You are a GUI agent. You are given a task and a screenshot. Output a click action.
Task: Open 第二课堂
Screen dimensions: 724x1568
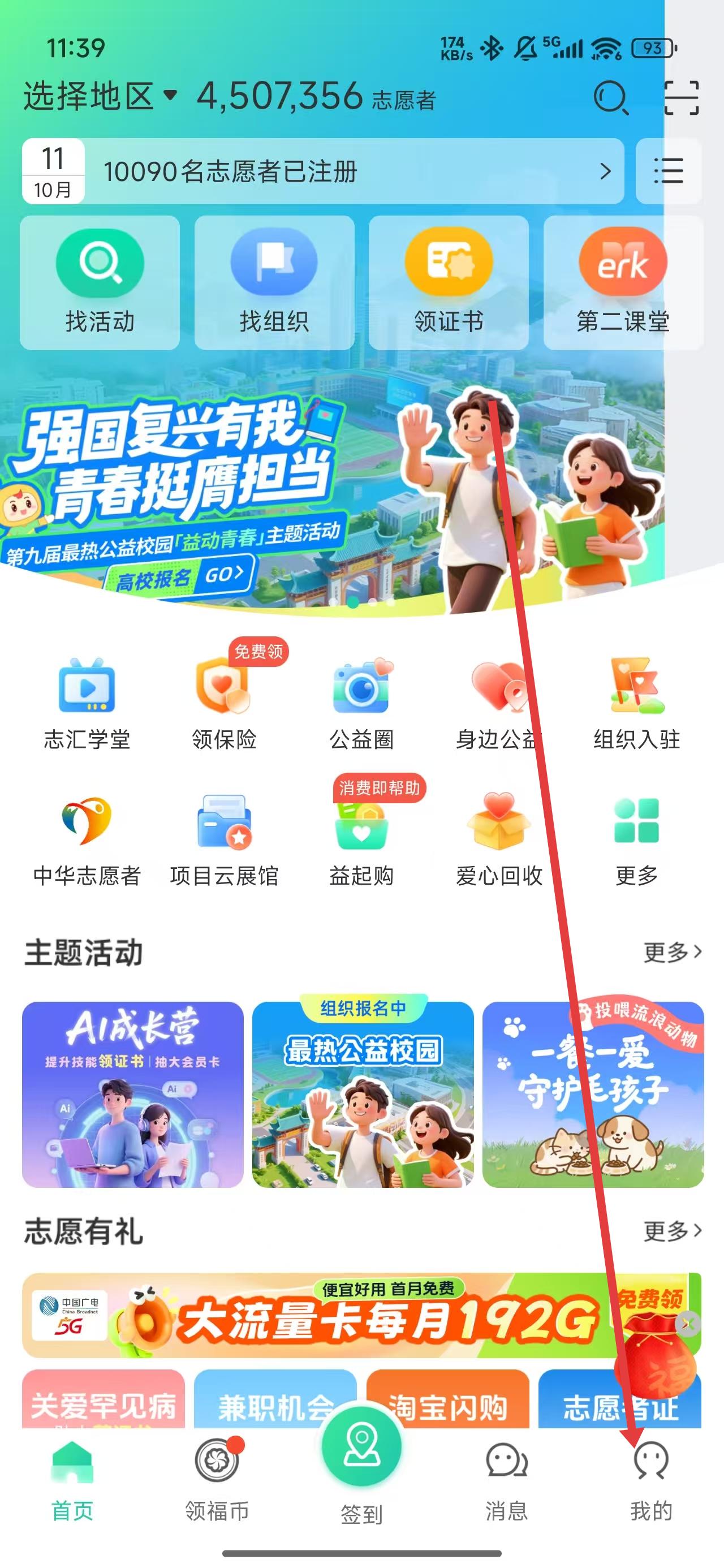tap(622, 283)
